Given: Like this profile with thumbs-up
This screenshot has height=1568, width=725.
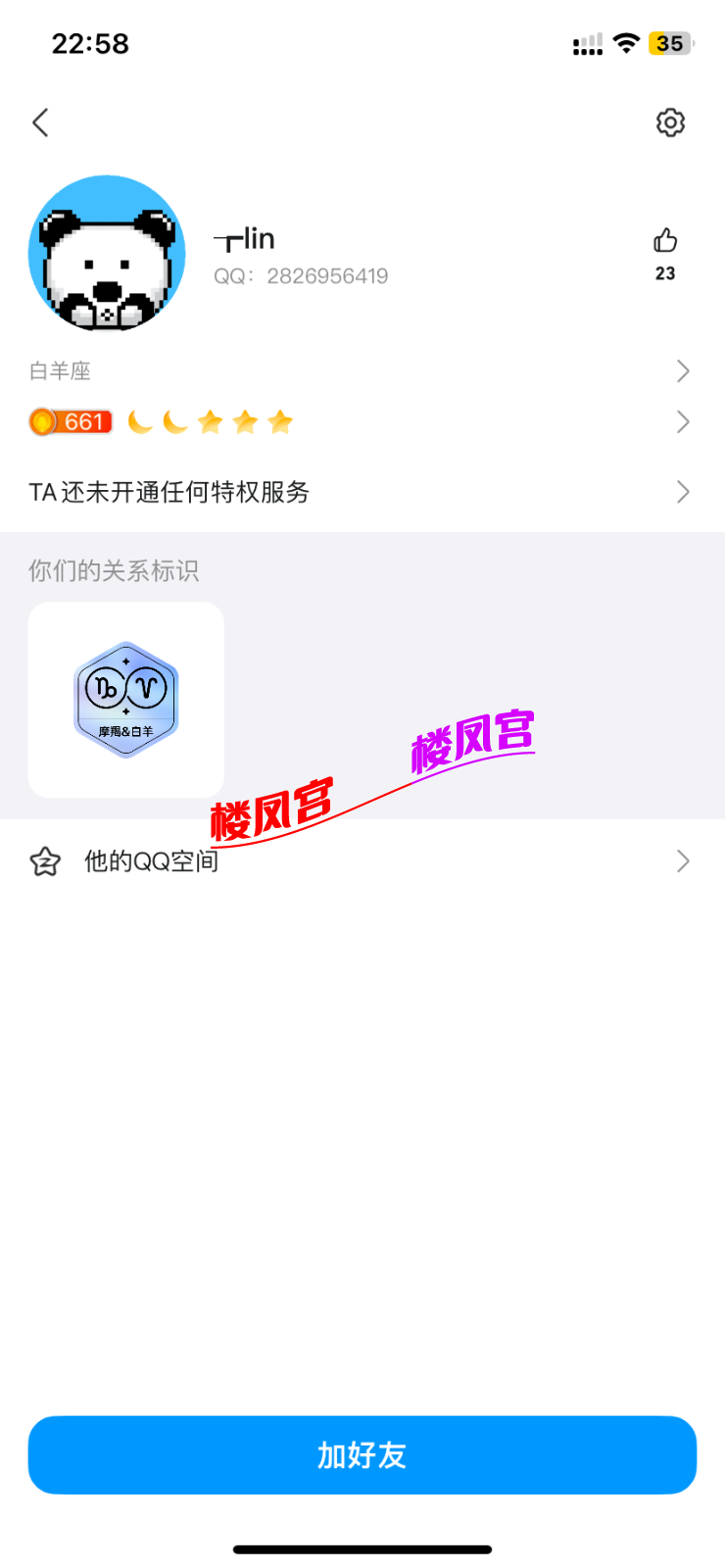Looking at the screenshot, I should [665, 241].
